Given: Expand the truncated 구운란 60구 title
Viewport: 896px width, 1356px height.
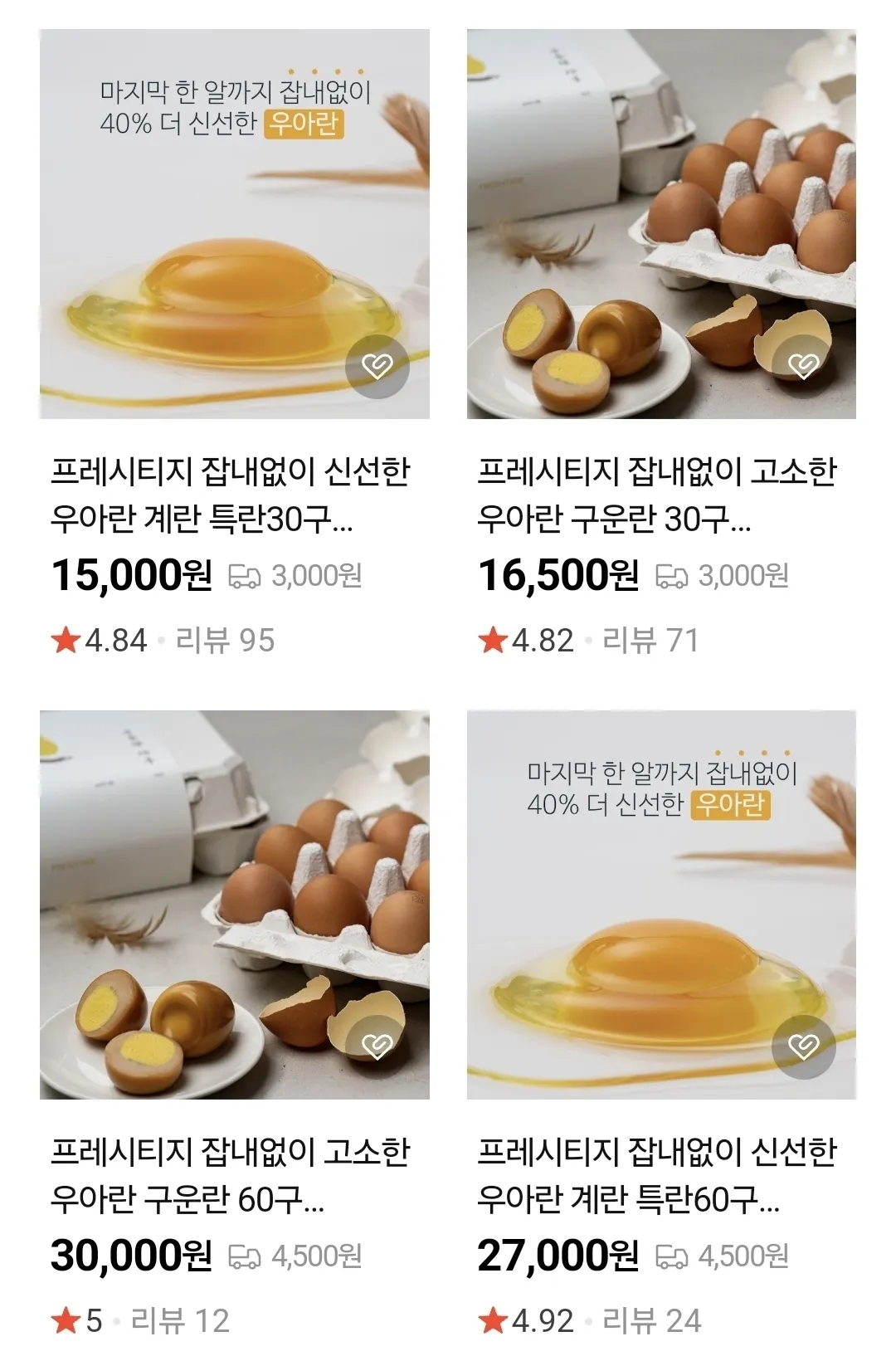Looking at the screenshot, I should [232, 1174].
